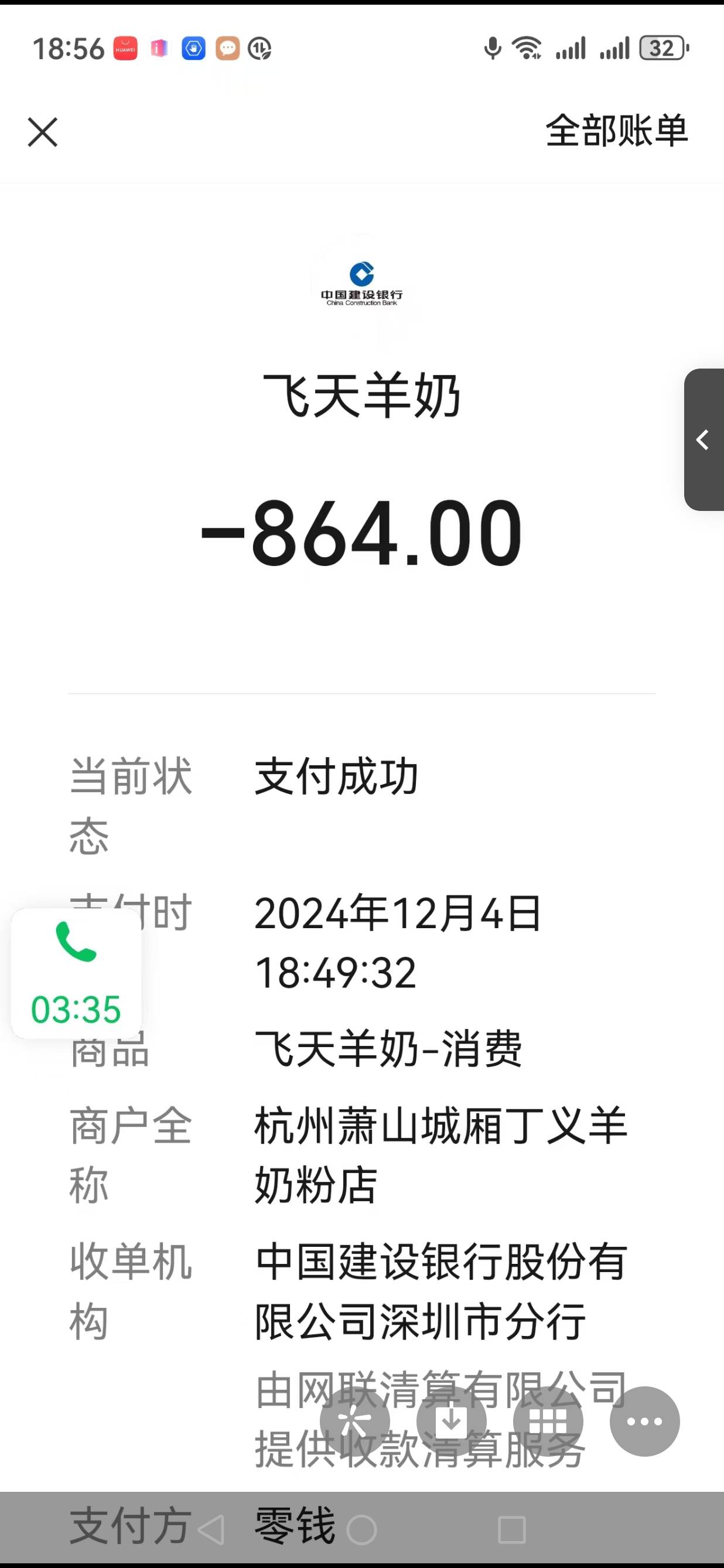Tap the floating download icon
Viewport: 724px width, 1568px height.
[x=452, y=1422]
